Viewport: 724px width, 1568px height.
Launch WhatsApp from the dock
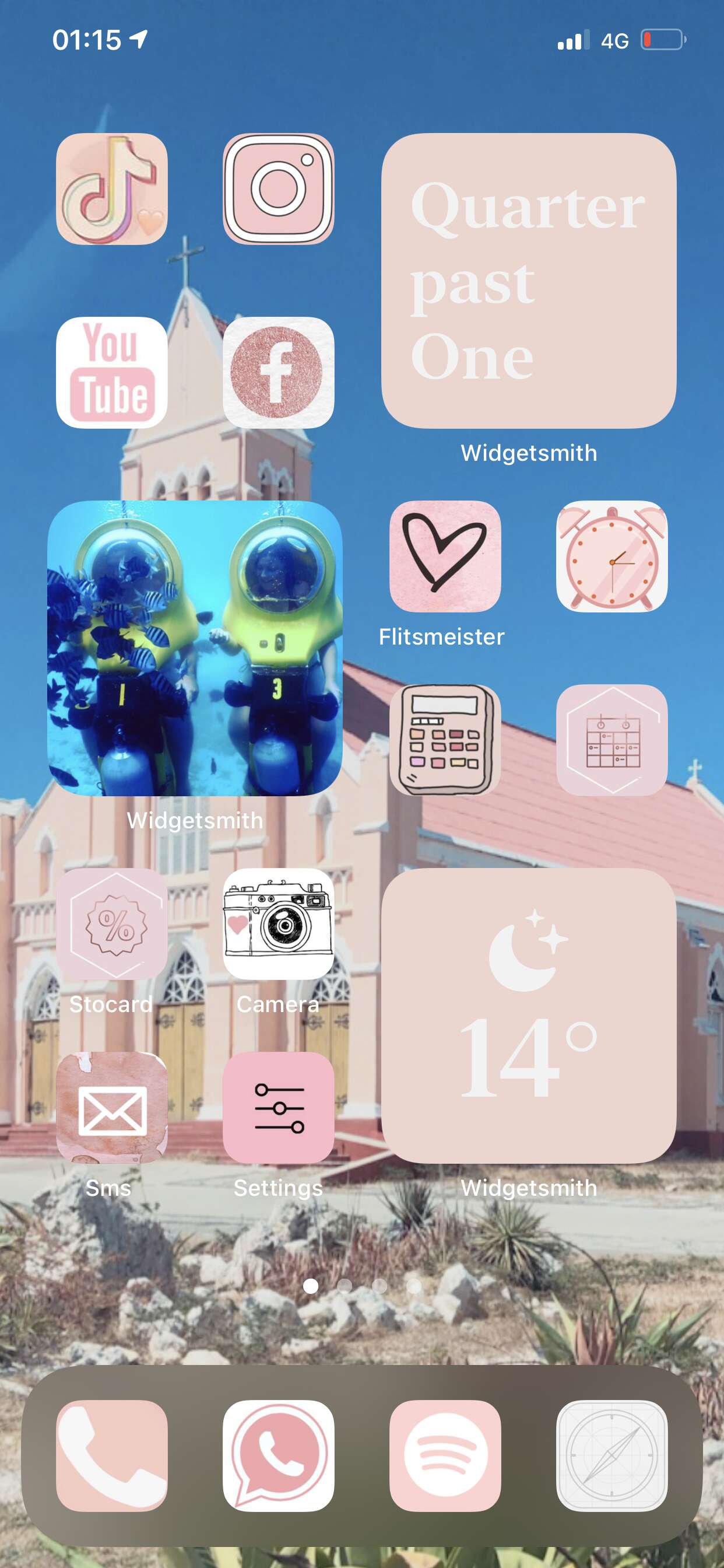pos(278,1456)
